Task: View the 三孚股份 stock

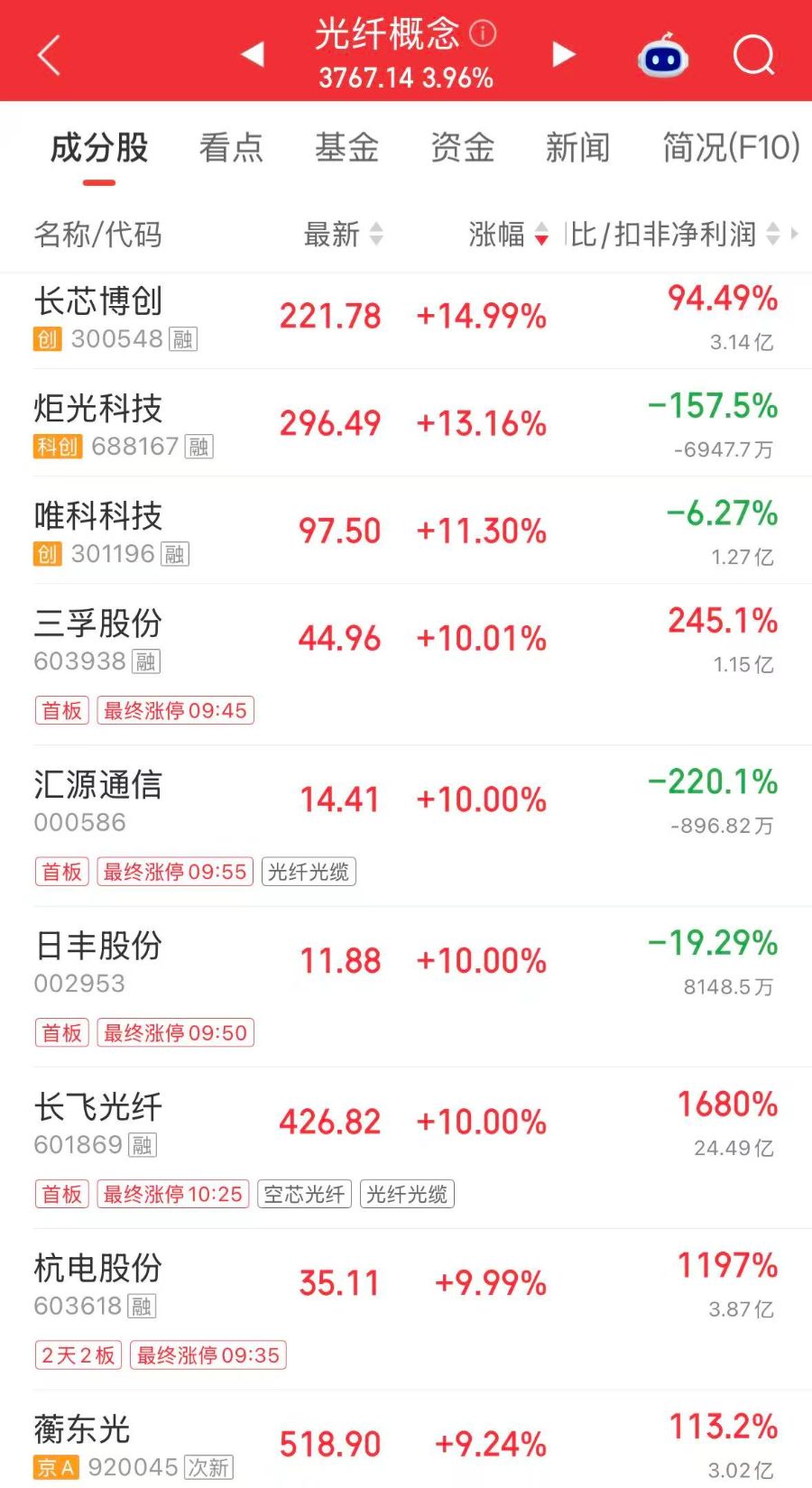Action: coord(406,664)
